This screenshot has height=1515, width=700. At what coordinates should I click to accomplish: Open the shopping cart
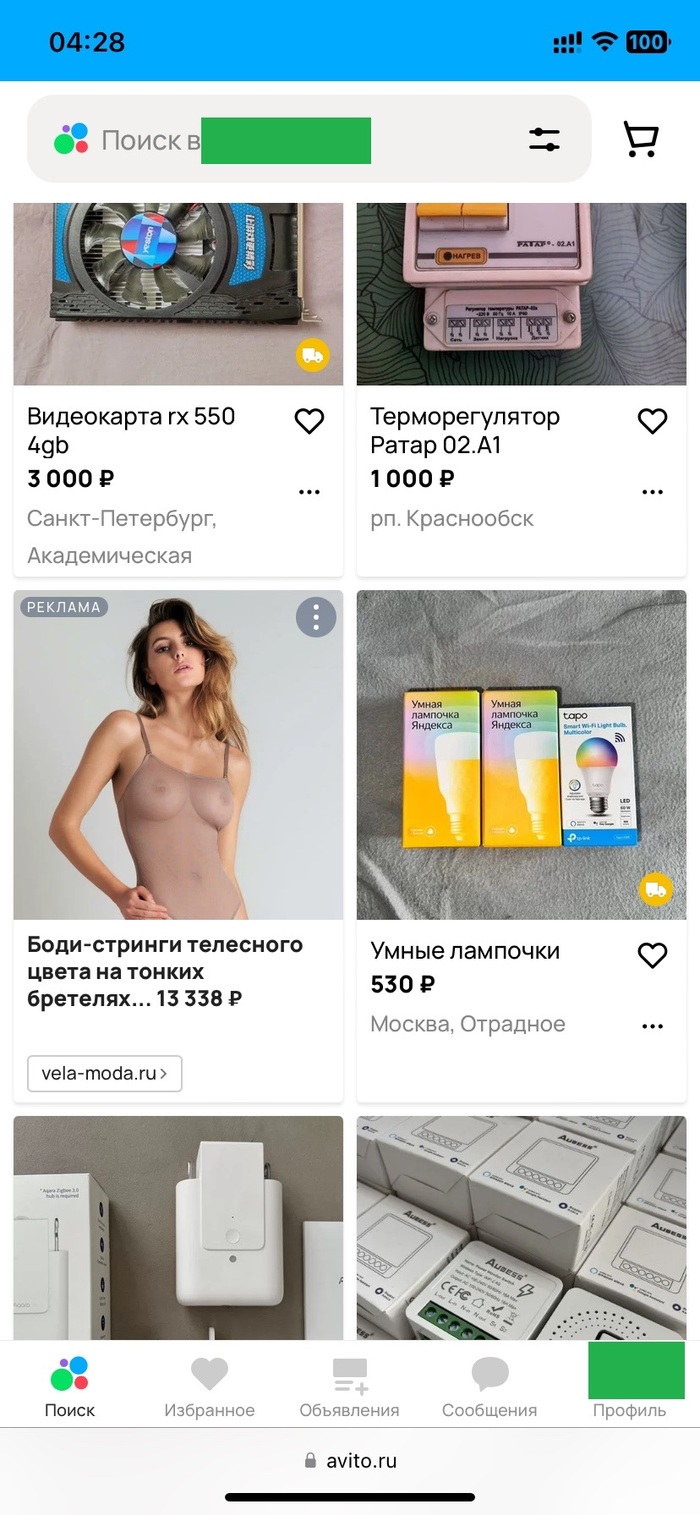(x=640, y=140)
